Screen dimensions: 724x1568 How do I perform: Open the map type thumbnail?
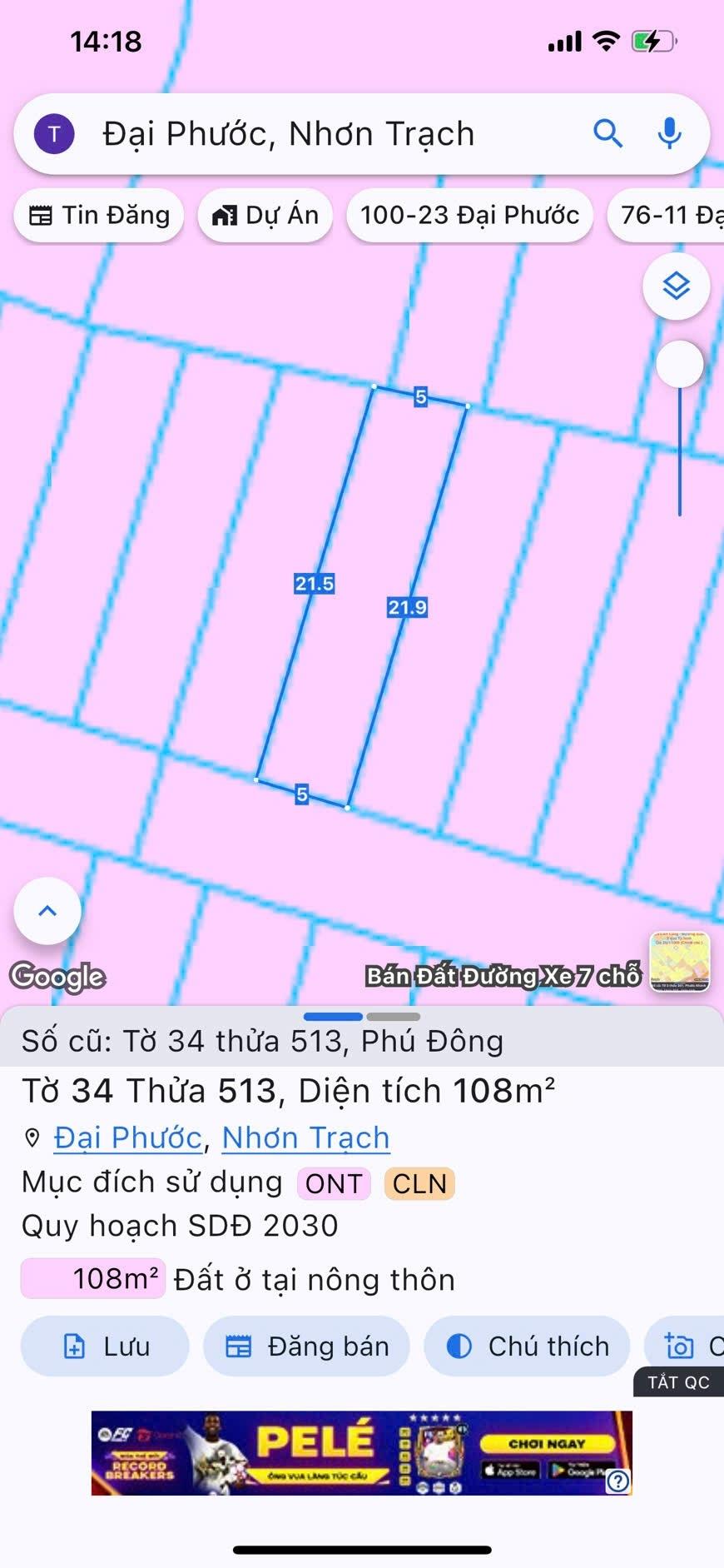679,962
